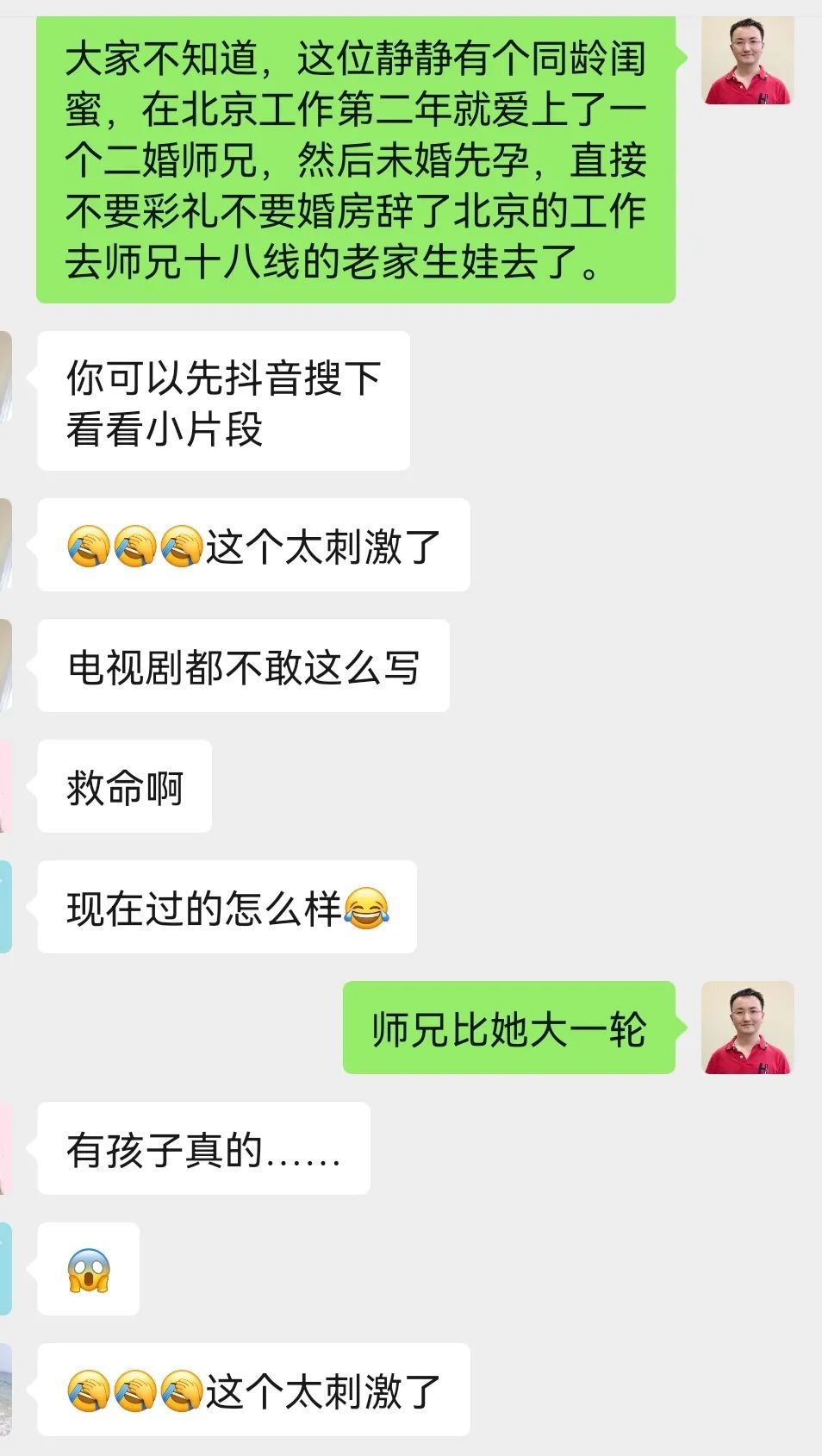Select the long green story message about 静静's friend
The height and width of the screenshot is (1456, 822).
[353, 159]
